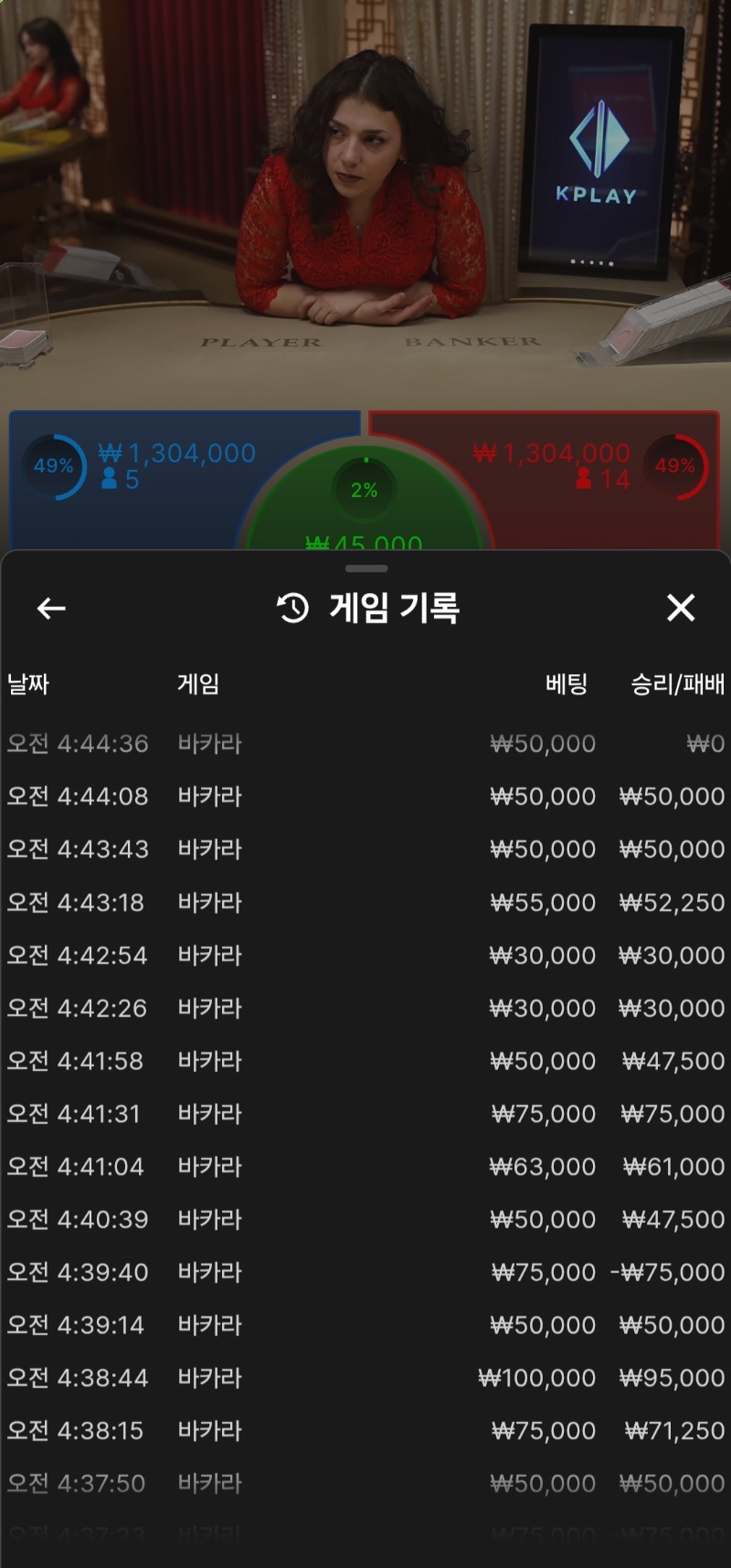Go back from the 게임 기록 panel
This screenshot has height=1568, width=731.
51,608
